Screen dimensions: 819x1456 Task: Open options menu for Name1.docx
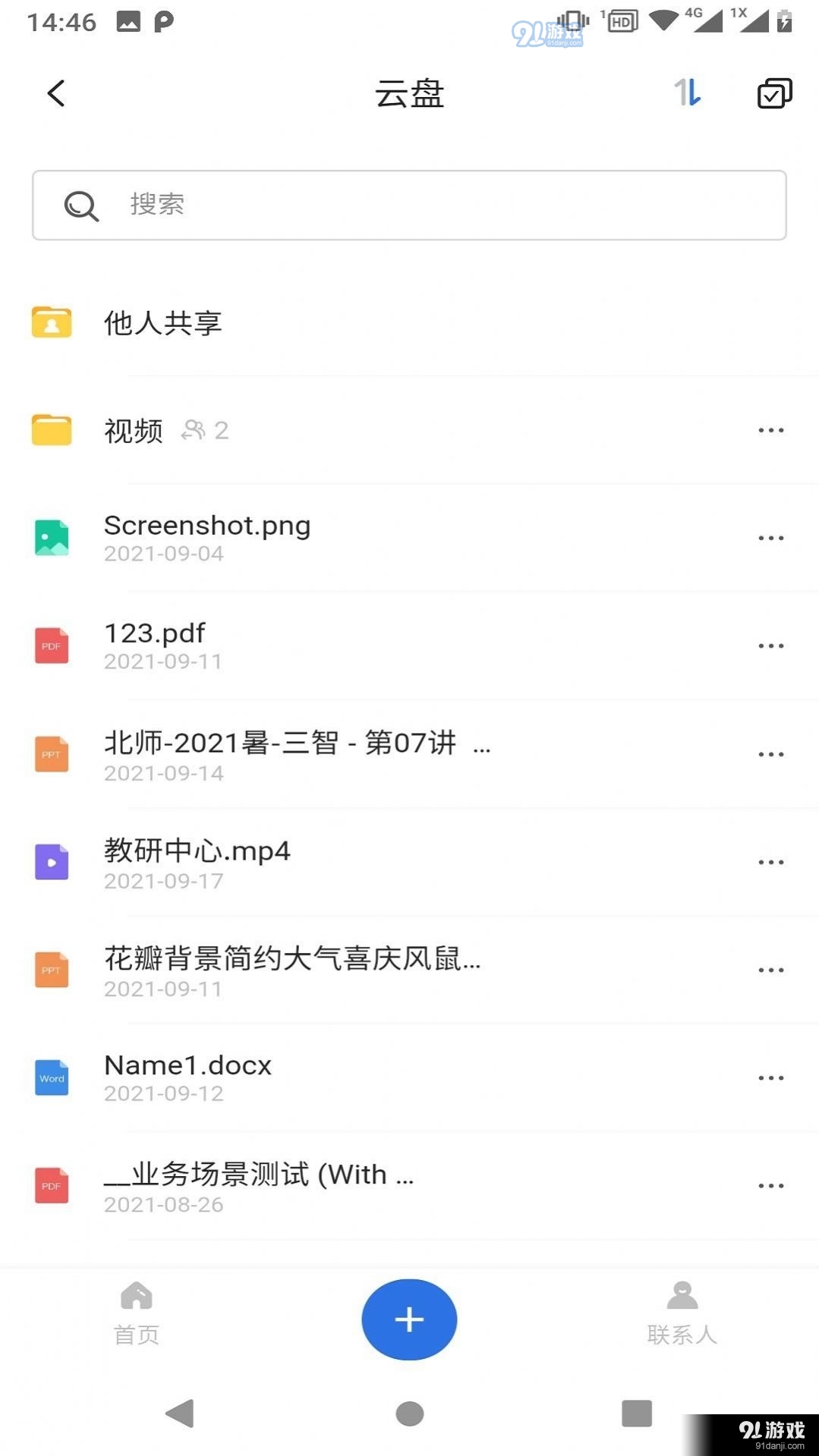point(771,1077)
